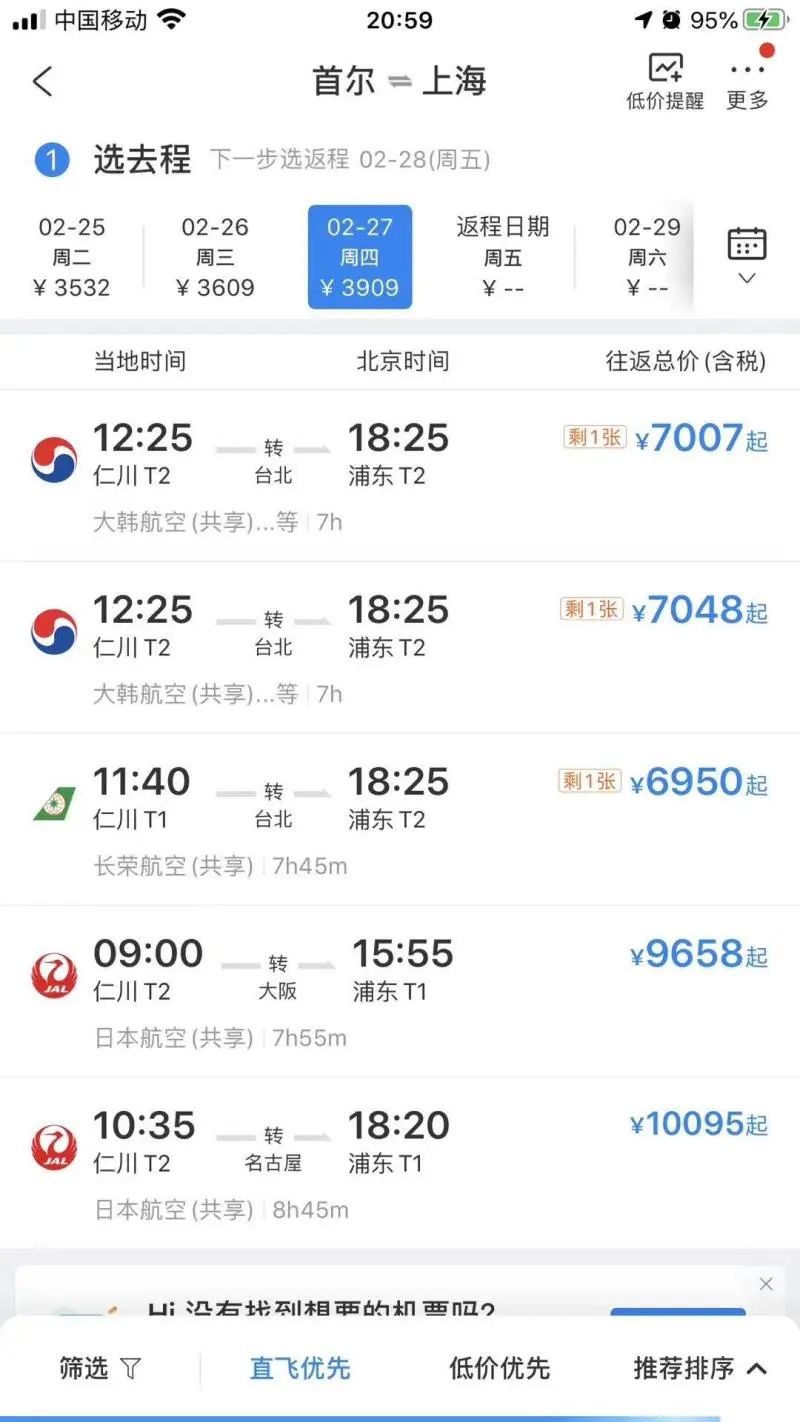The image size is (800, 1422).
Task: Select the 02-25 周二 date
Action: coord(72,257)
